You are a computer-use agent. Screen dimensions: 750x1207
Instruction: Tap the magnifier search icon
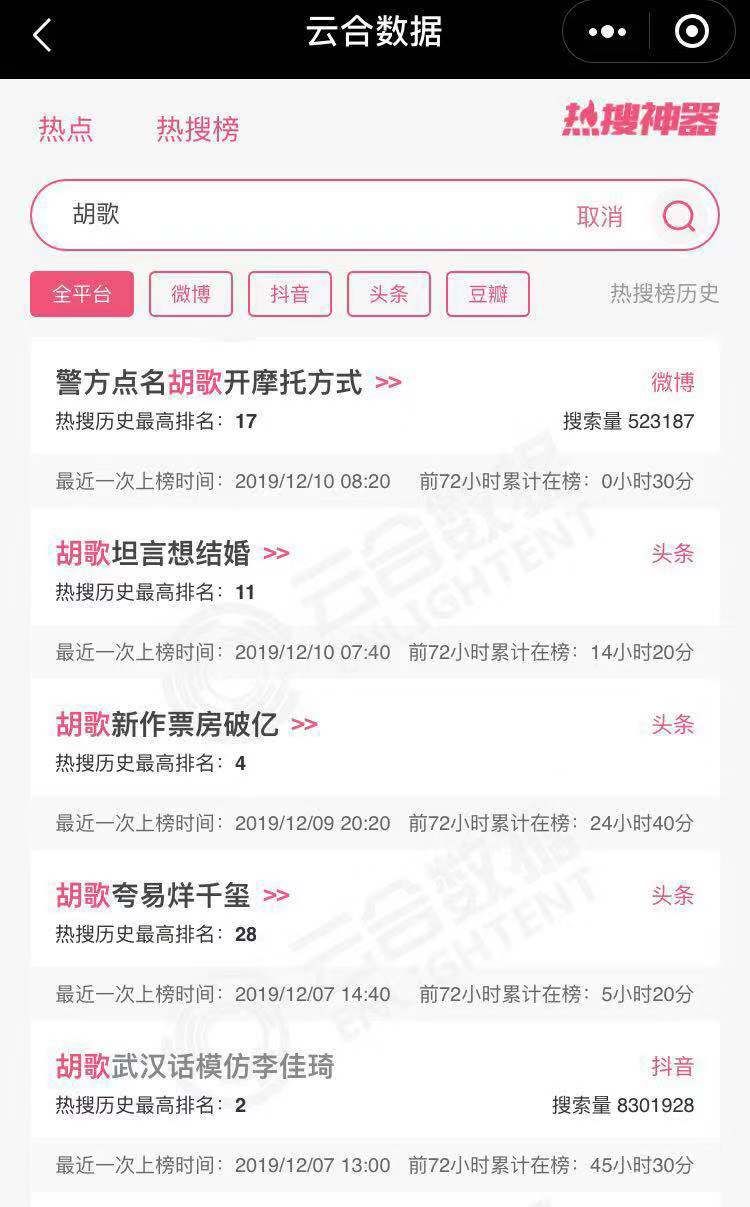click(679, 216)
